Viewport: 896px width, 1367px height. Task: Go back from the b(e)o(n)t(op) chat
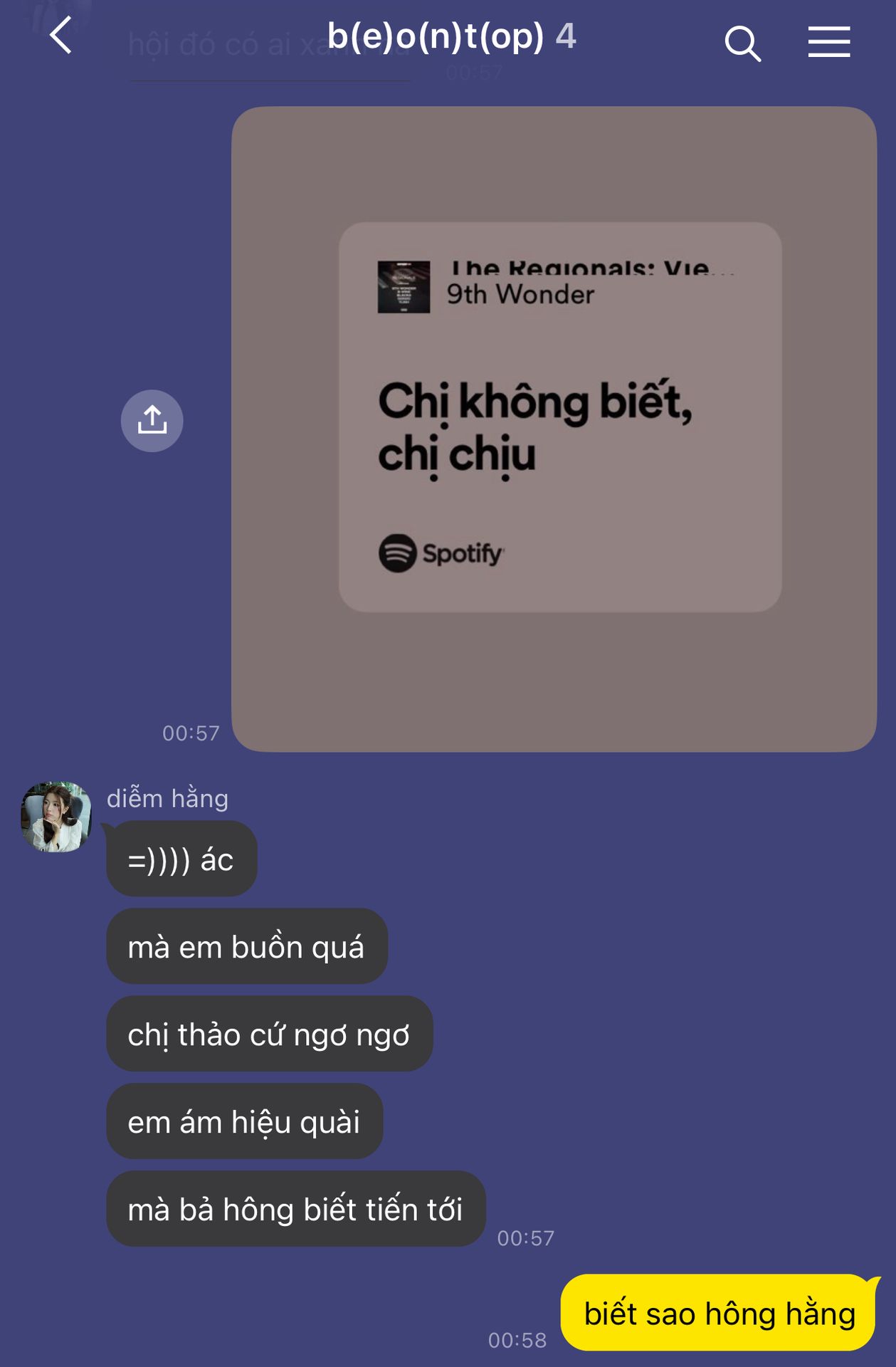tap(61, 36)
